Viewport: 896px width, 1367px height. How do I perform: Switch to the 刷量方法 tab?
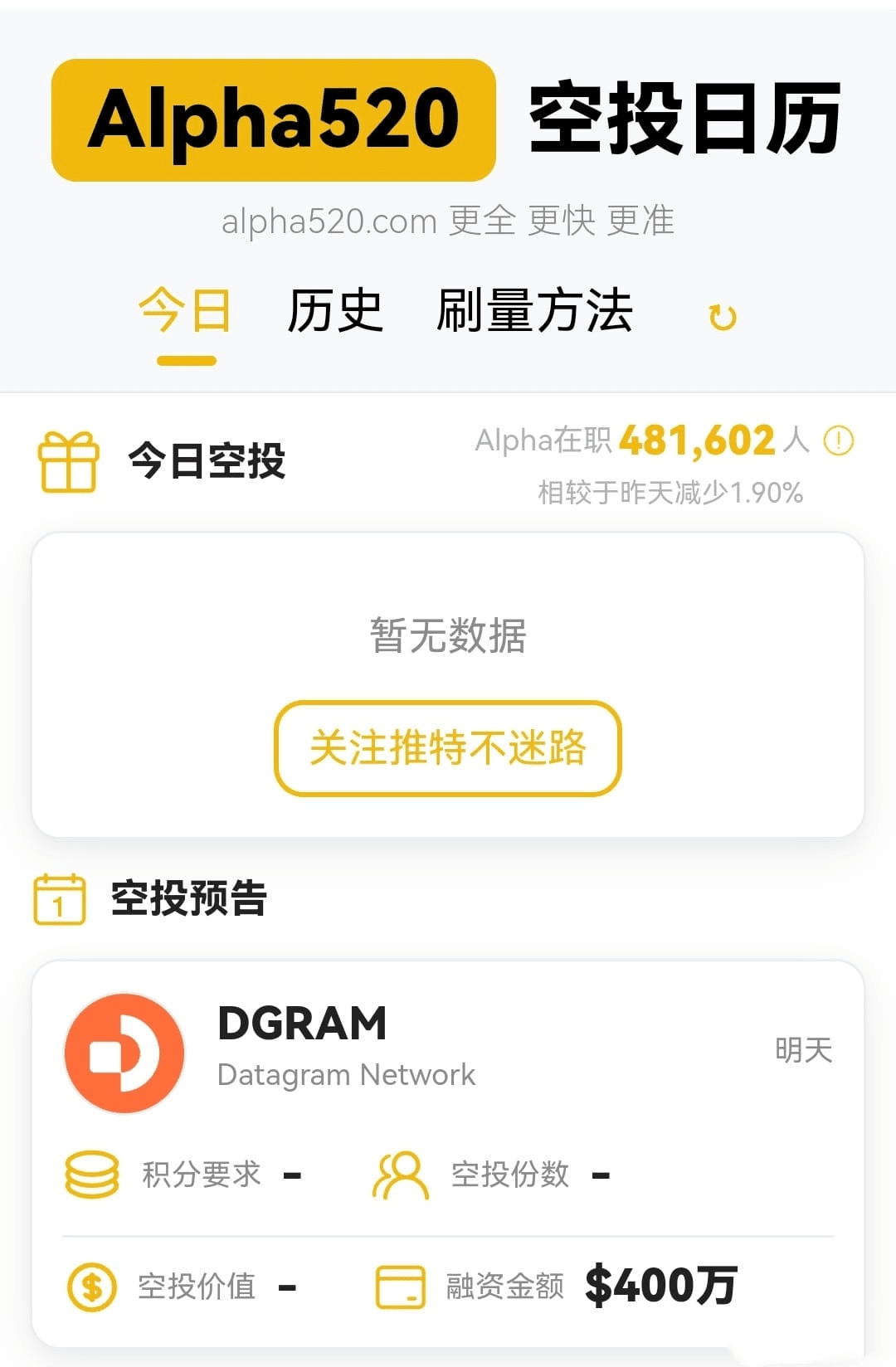(534, 312)
